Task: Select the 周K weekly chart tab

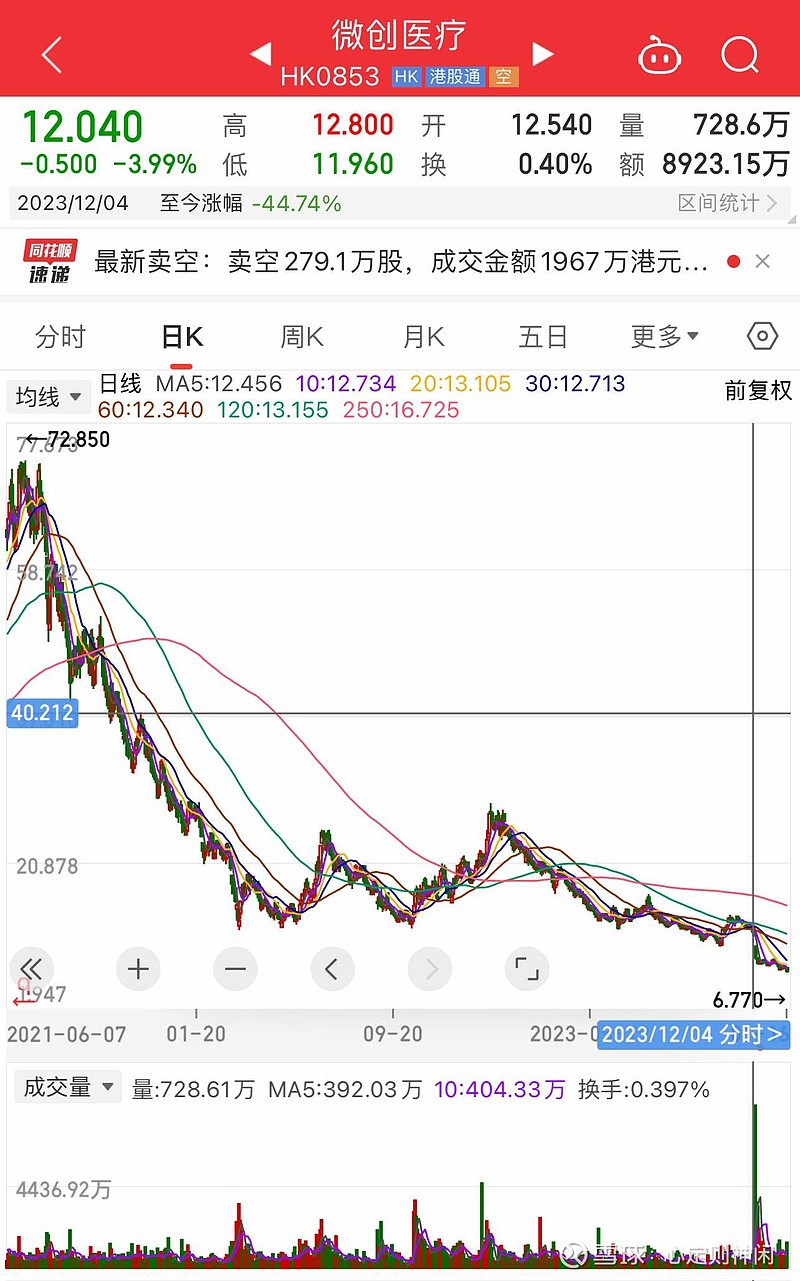Action: [x=302, y=337]
